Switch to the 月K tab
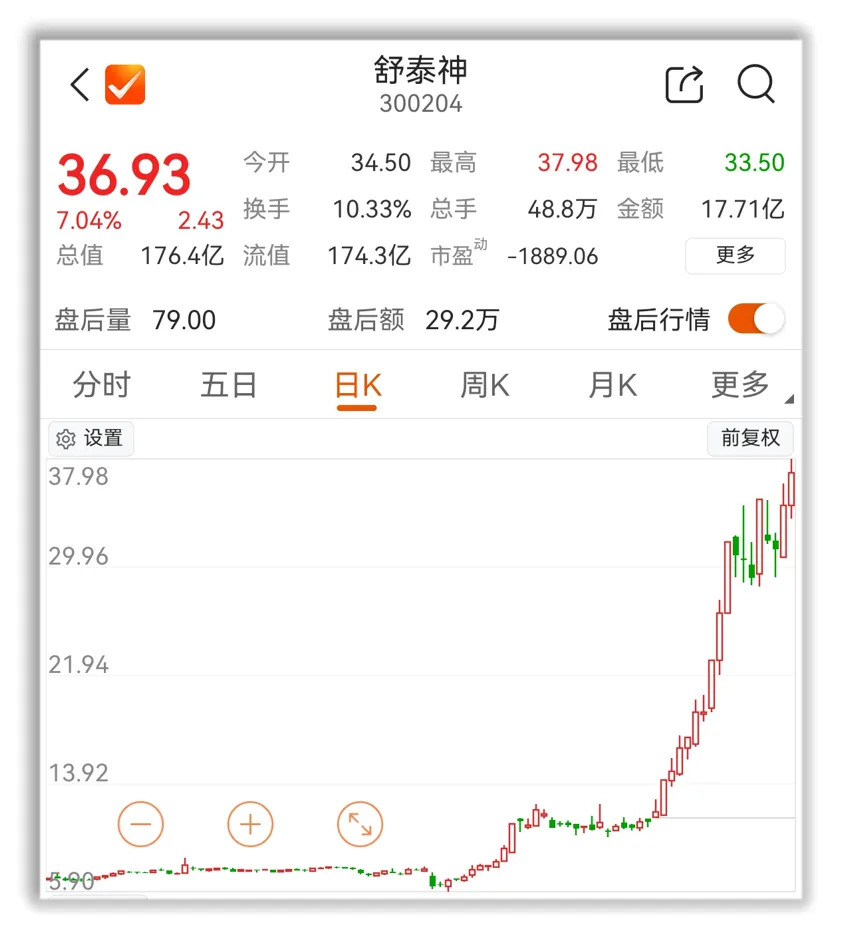The height and width of the screenshot is (931, 845). coord(613,385)
